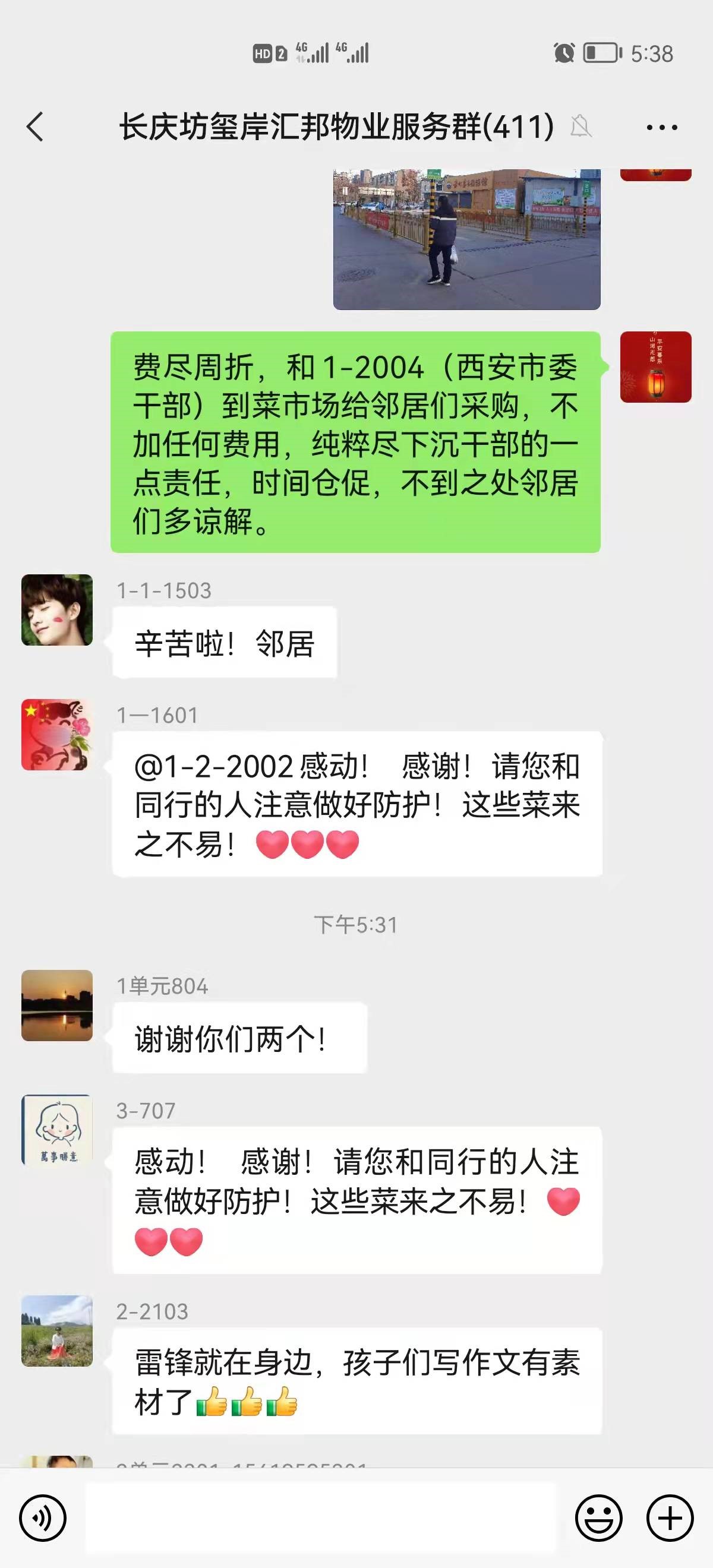View profile avatar of 3-707
Screen dimensions: 713x1568
click(x=57, y=1130)
